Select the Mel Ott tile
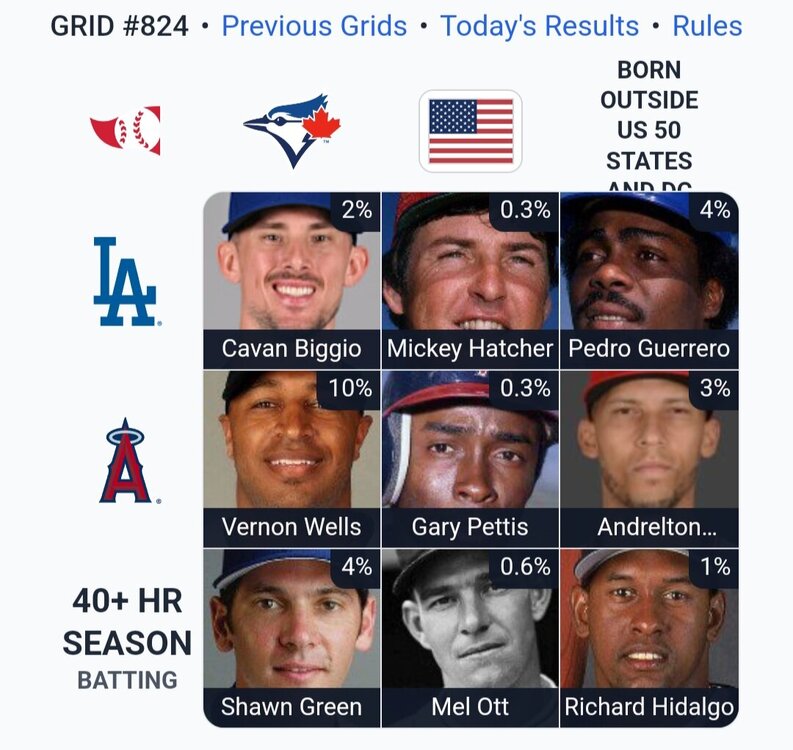The image size is (793, 750). (470, 637)
